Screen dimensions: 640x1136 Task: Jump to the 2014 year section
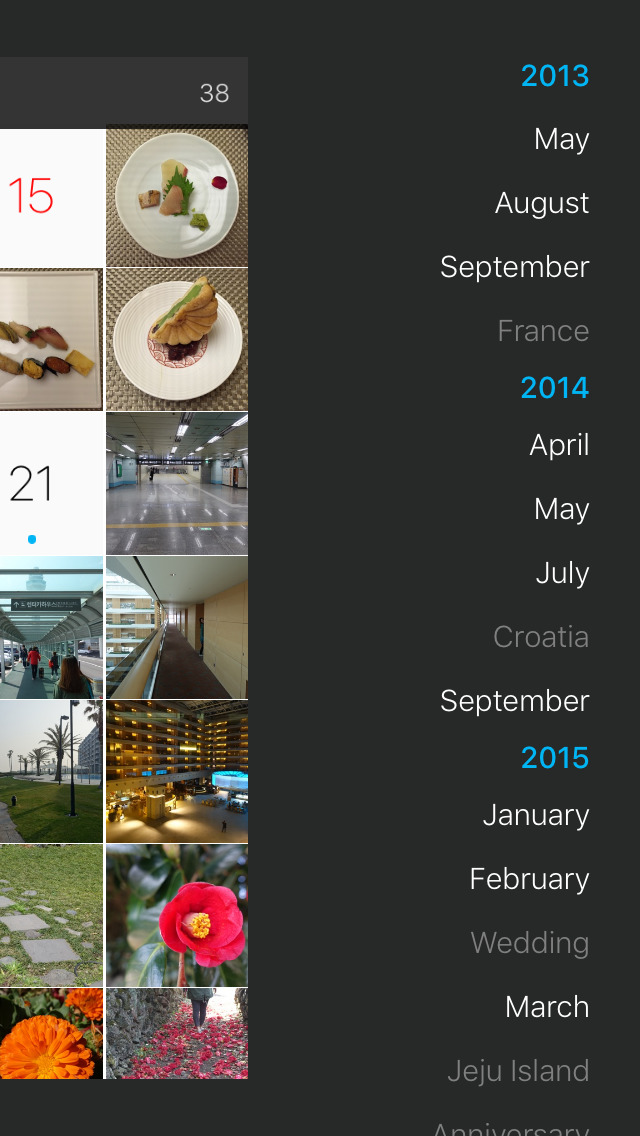554,388
